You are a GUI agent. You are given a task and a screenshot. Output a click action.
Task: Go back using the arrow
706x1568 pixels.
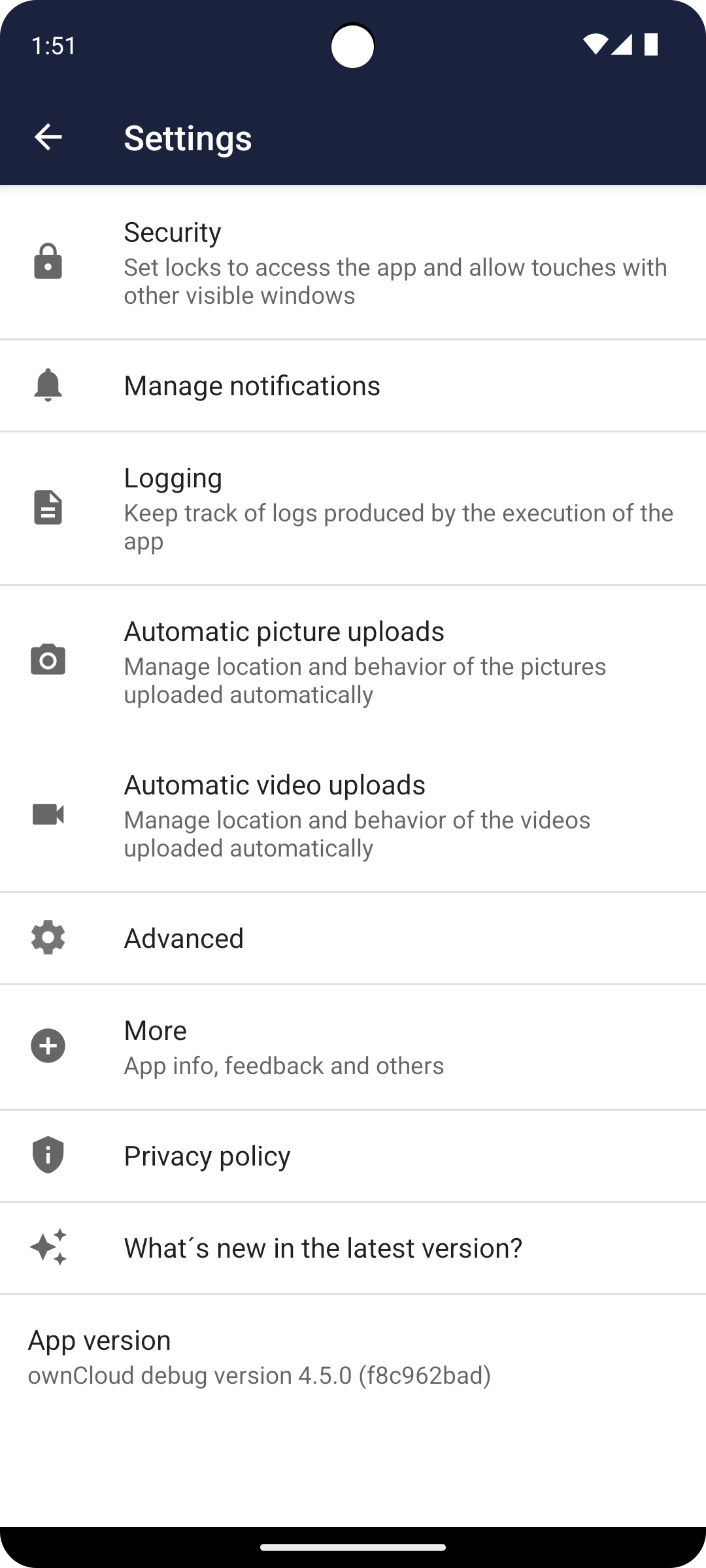coord(48,137)
